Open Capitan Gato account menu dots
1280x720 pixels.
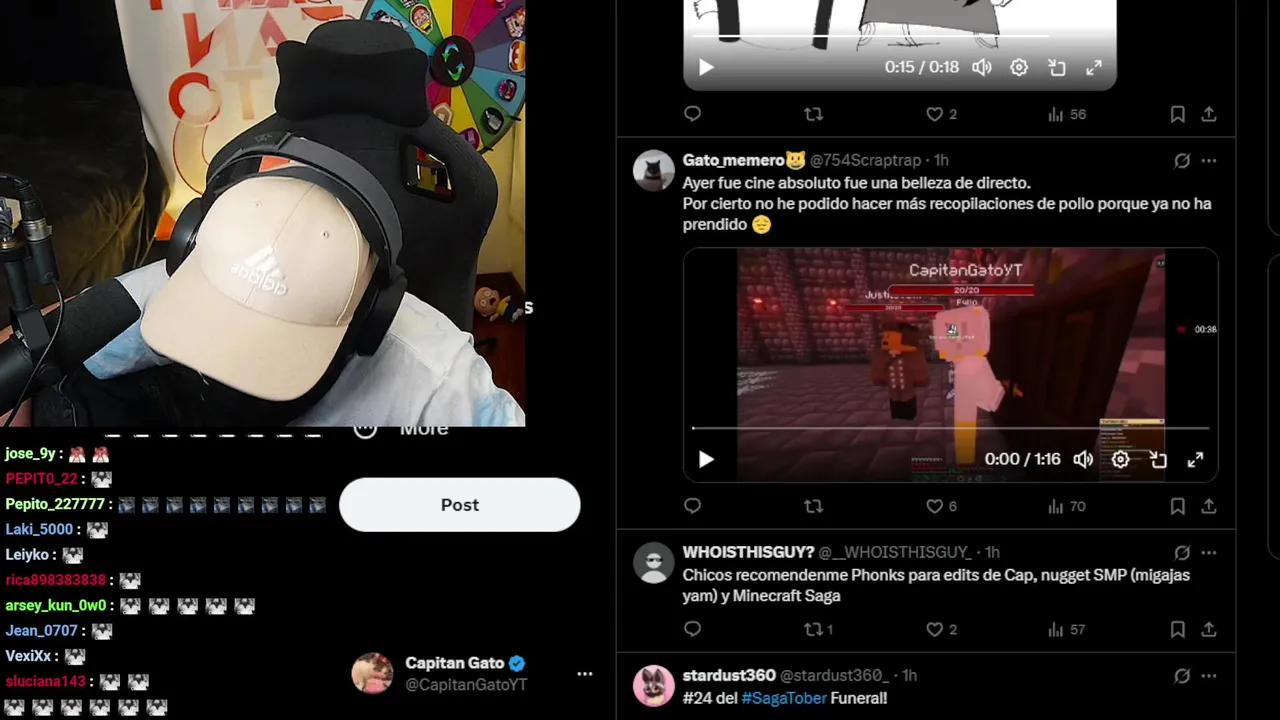585,674
